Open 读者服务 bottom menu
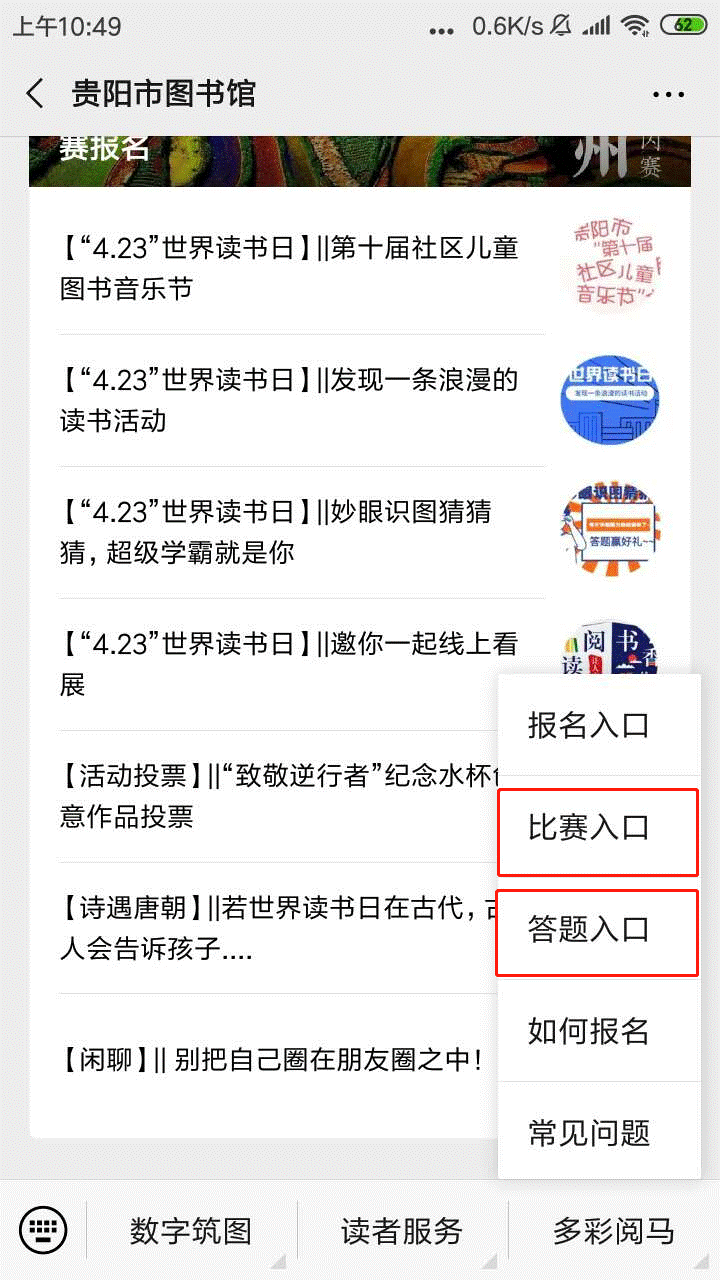 (402, 1230)
